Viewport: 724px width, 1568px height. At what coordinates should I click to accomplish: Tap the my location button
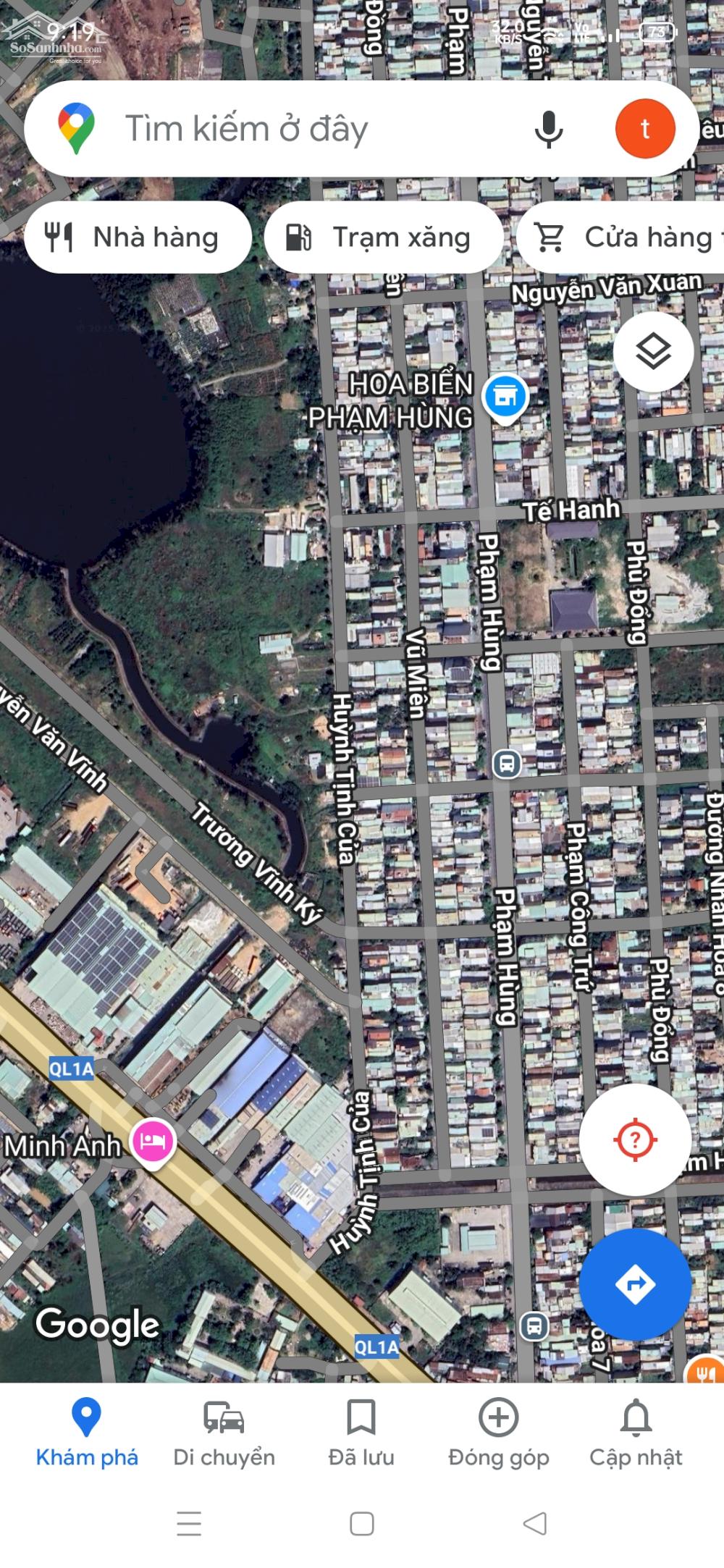(x=635, y=1140)
